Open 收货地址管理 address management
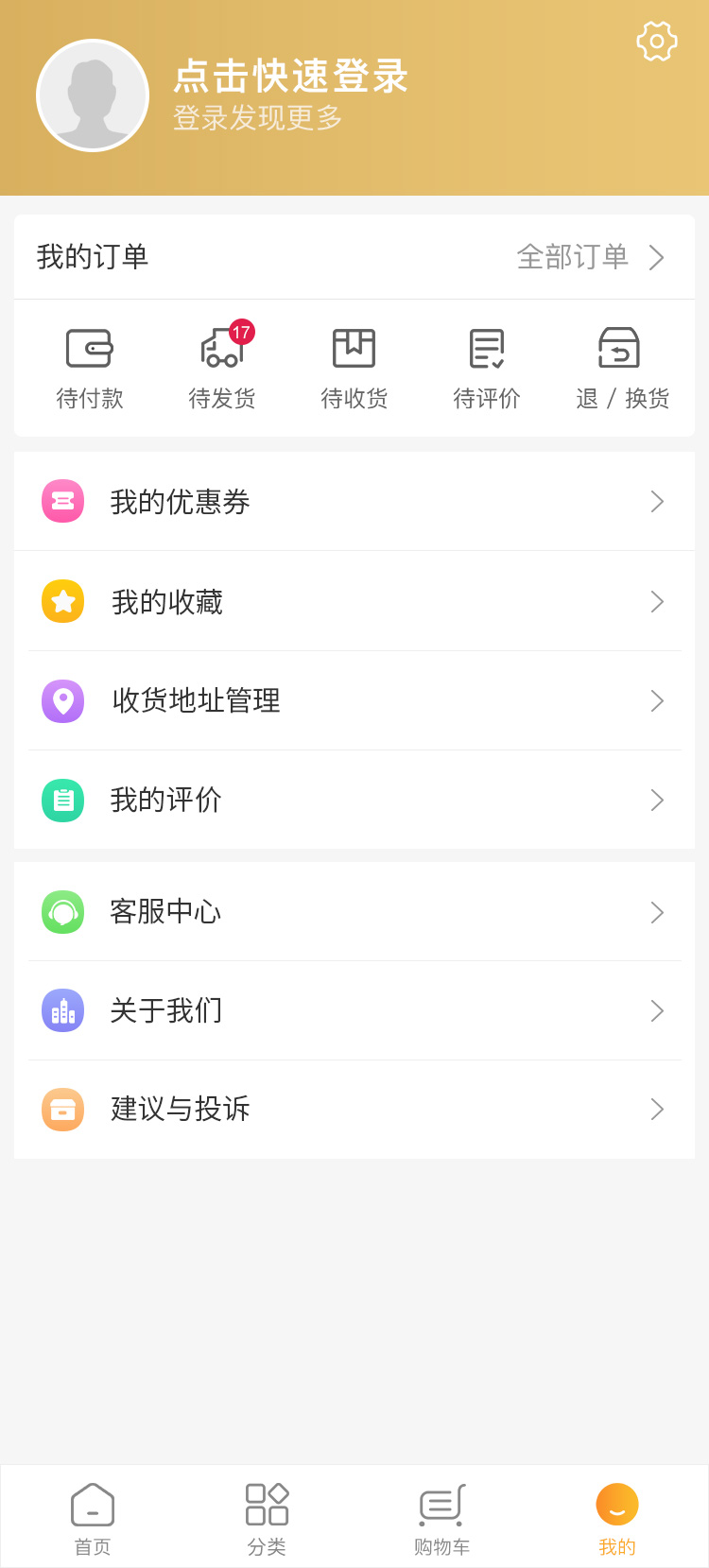 [354, 700]
